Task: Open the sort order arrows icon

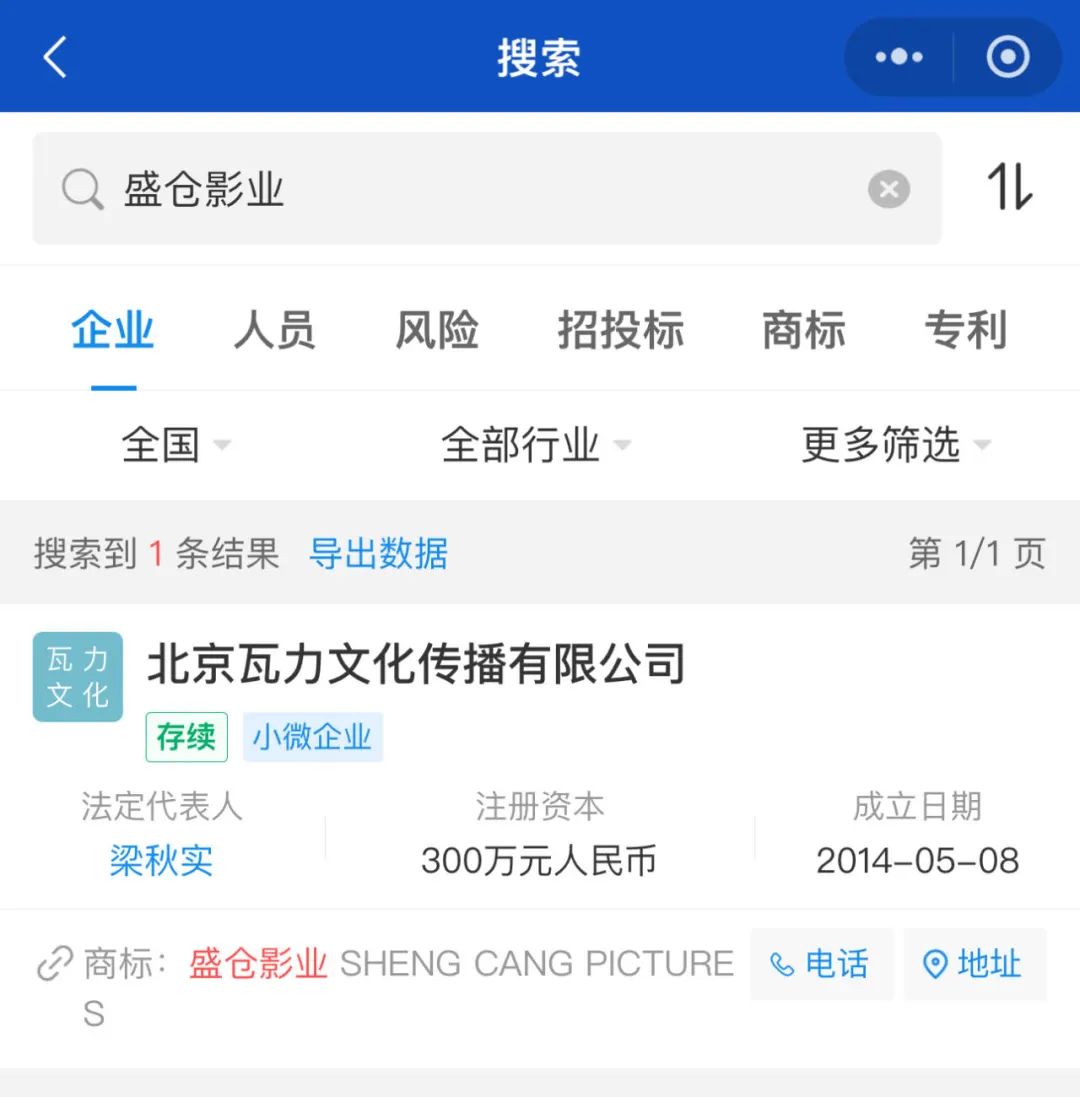Action: (x=1010, y=187)
